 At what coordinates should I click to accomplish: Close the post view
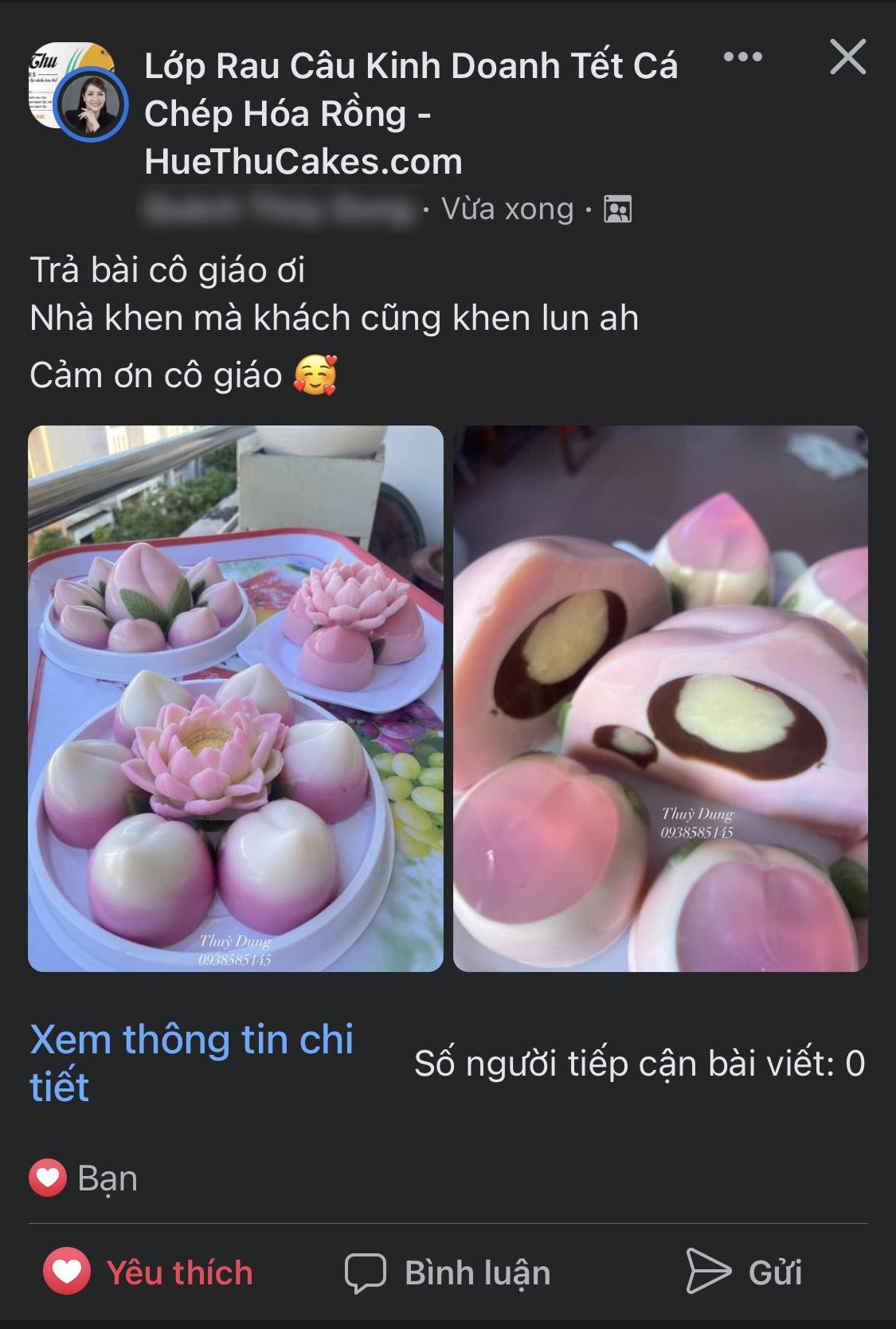(x=847, y=57)
